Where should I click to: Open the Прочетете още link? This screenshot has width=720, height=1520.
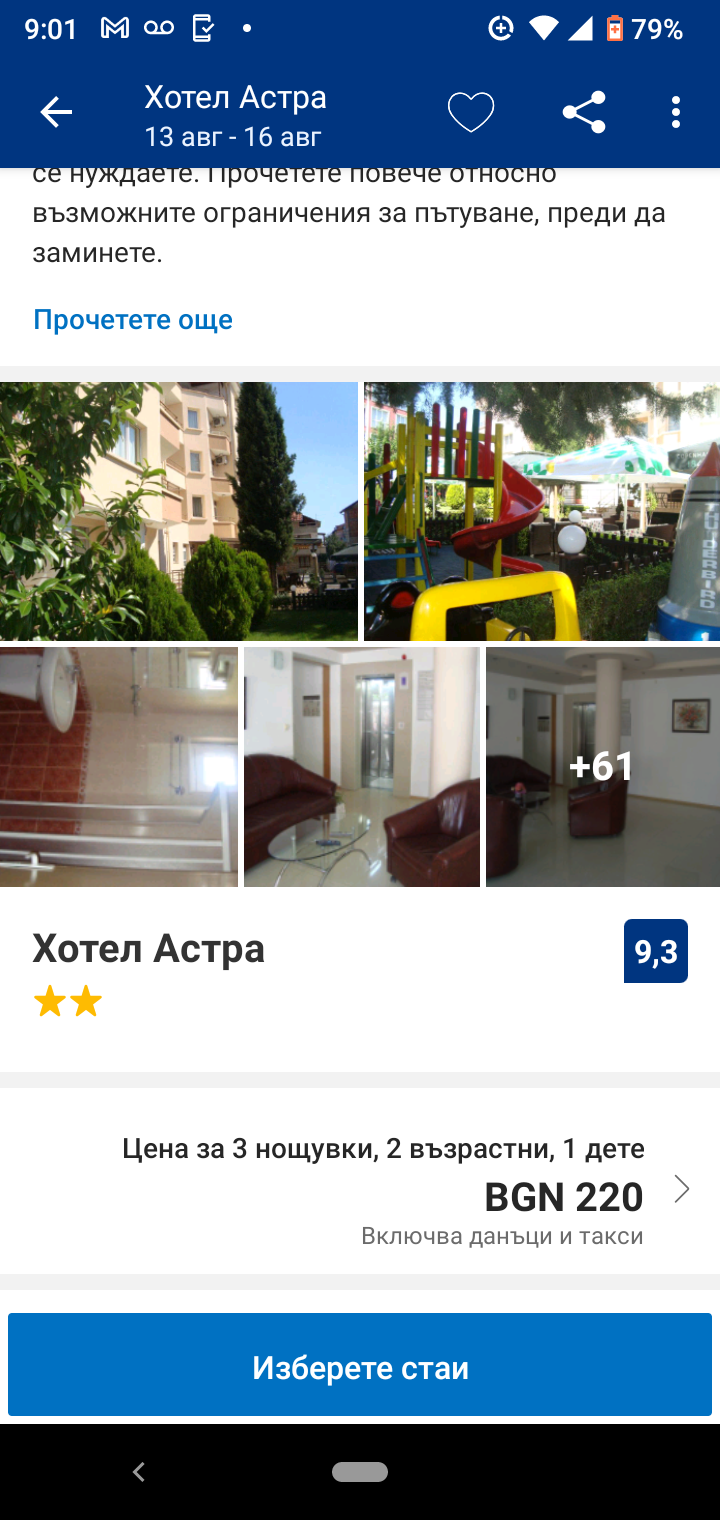[x=133, y=320]
